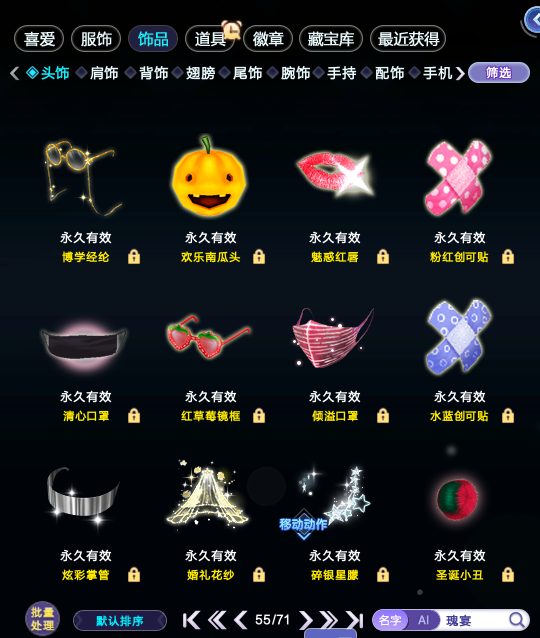Viewport: 540px width, 638px height.
Task: Tap 批量处理 batch processing
Action: (x=42, y=619)
